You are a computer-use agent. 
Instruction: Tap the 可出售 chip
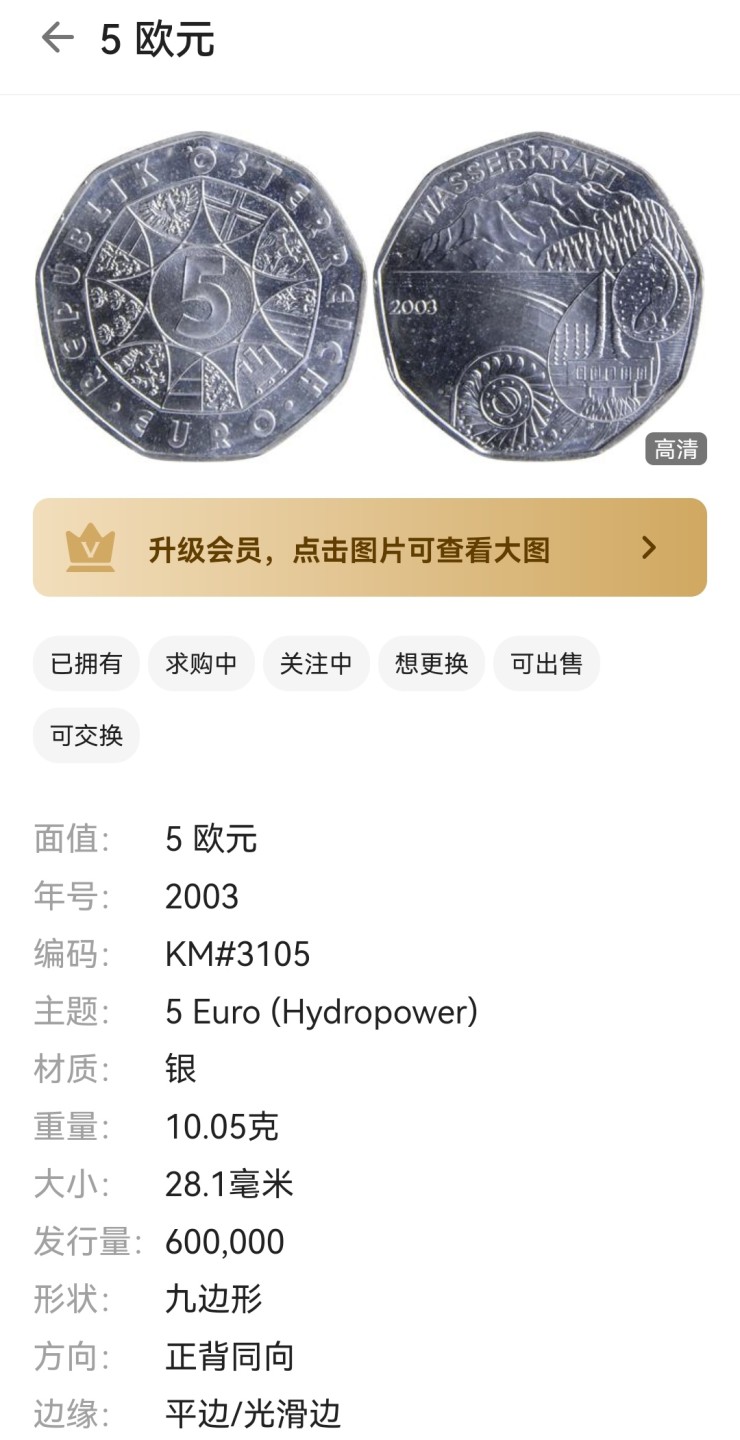coord(546,664)
